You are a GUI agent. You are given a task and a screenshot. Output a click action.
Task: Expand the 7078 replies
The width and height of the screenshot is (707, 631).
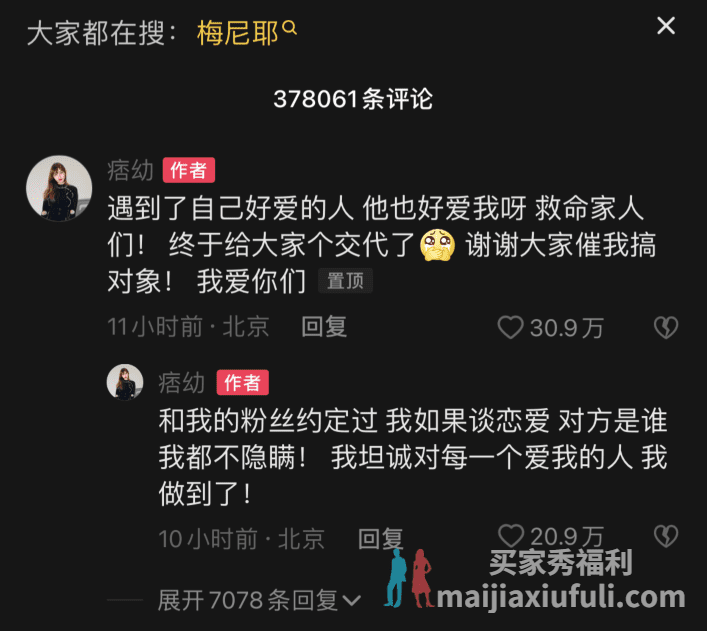(x=258, y=599)
